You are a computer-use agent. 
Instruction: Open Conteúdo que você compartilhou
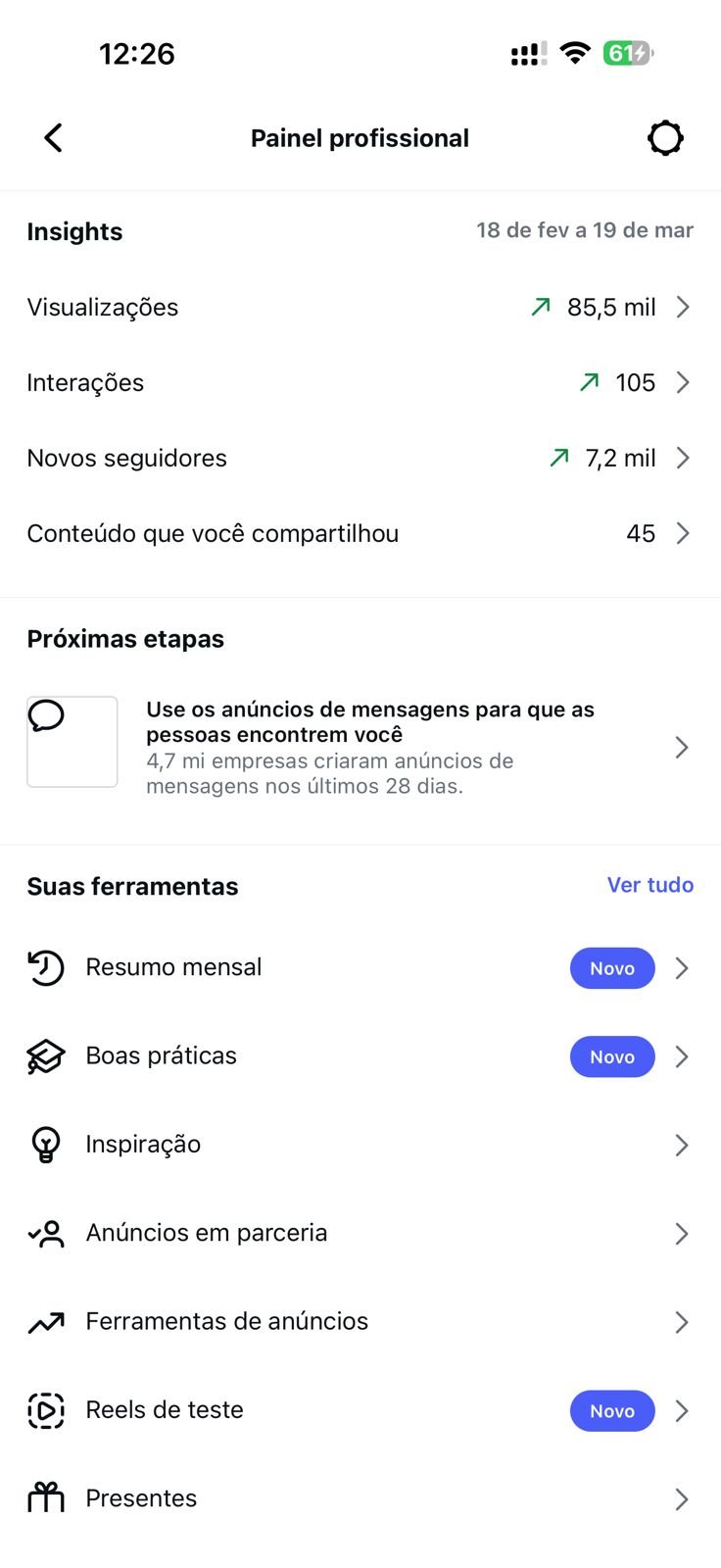pos(359,534)
